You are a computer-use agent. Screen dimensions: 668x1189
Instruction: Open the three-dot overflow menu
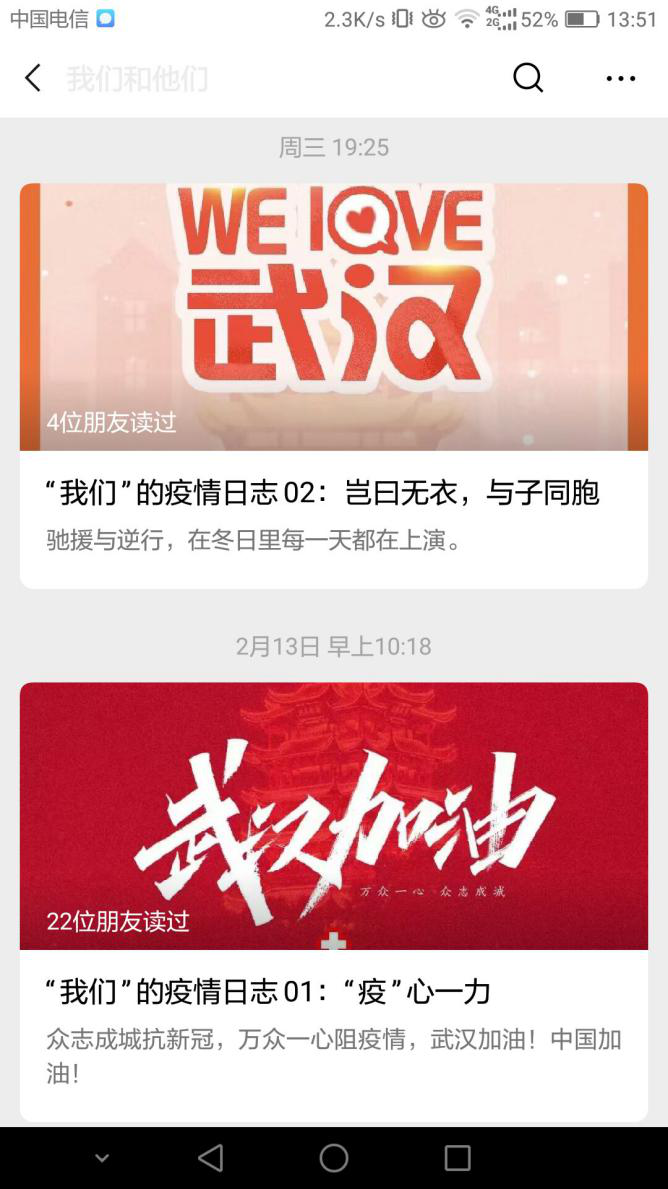pos(620,78)
